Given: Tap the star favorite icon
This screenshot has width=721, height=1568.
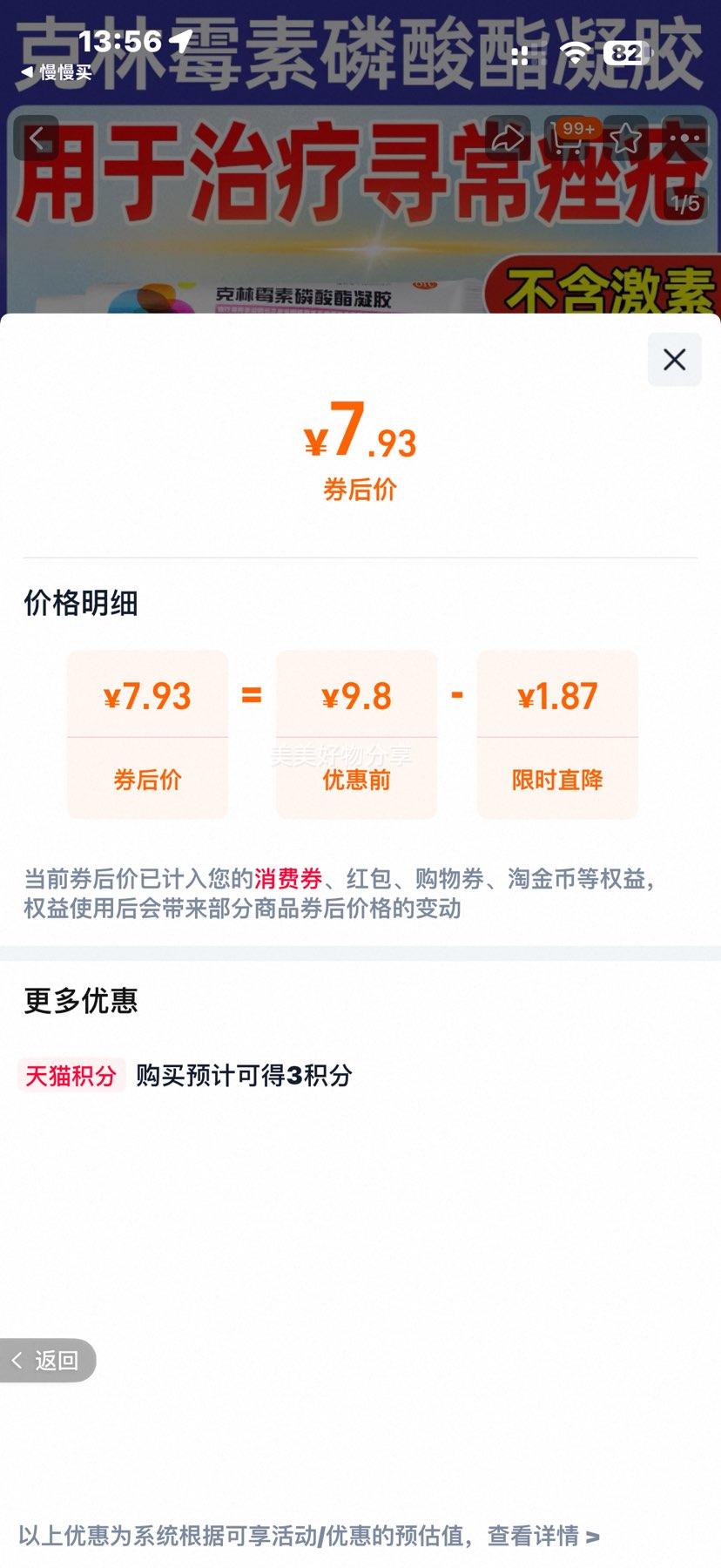Looking at the screenshot, I should point(626,137).
